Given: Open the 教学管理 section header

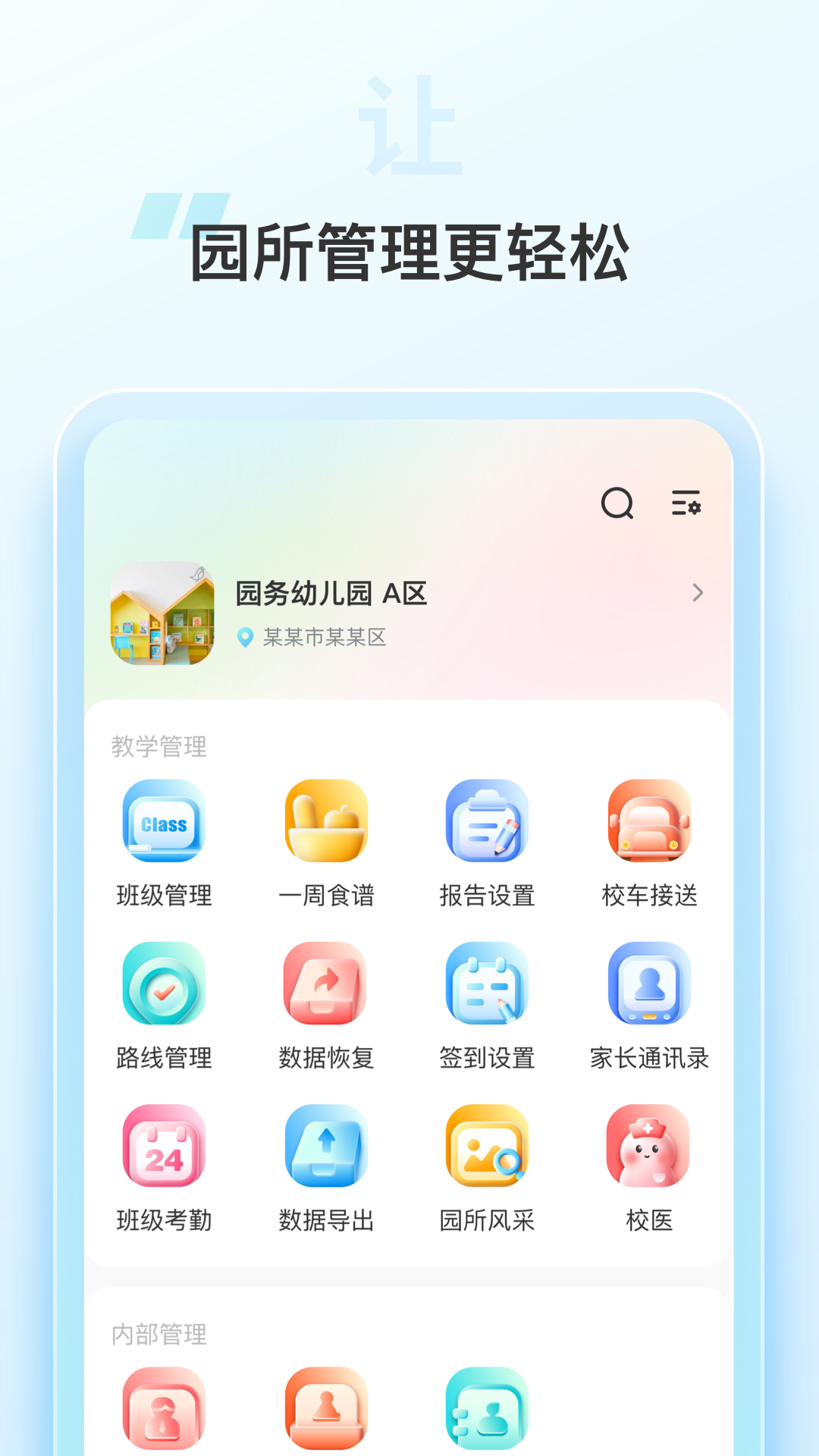Looking at the screenshot, I should click(x=160, y=745).
